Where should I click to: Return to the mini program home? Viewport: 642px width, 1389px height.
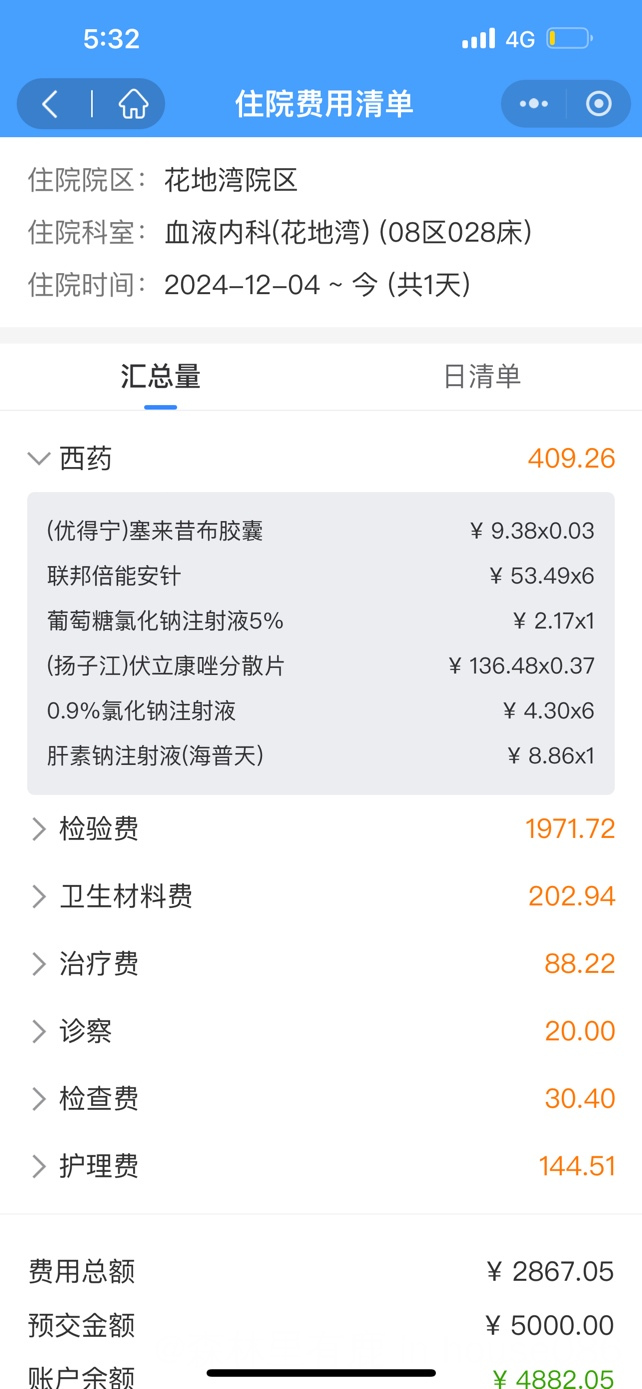133,104
